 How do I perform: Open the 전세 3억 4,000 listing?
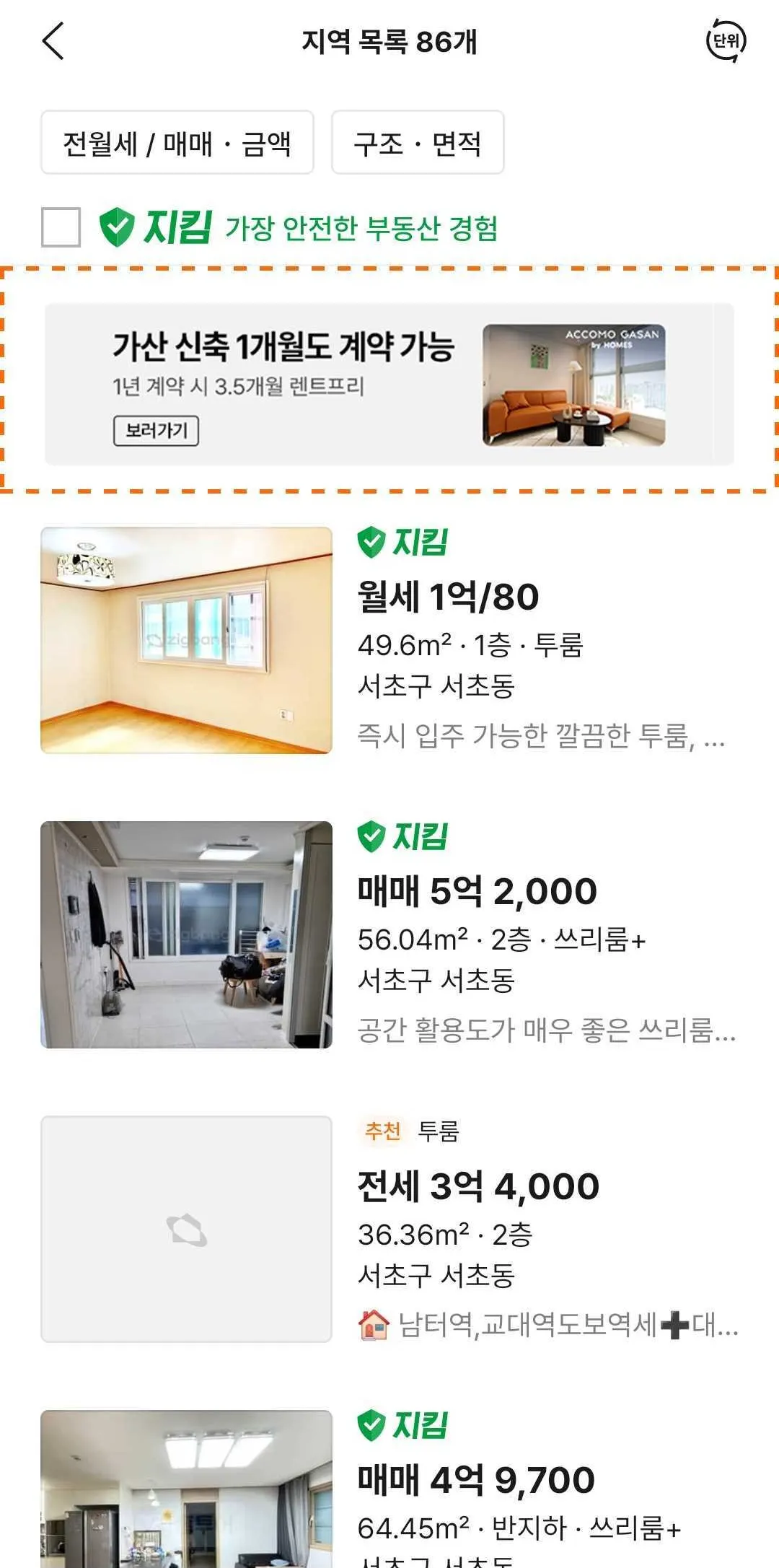(x=477, y=1186)
